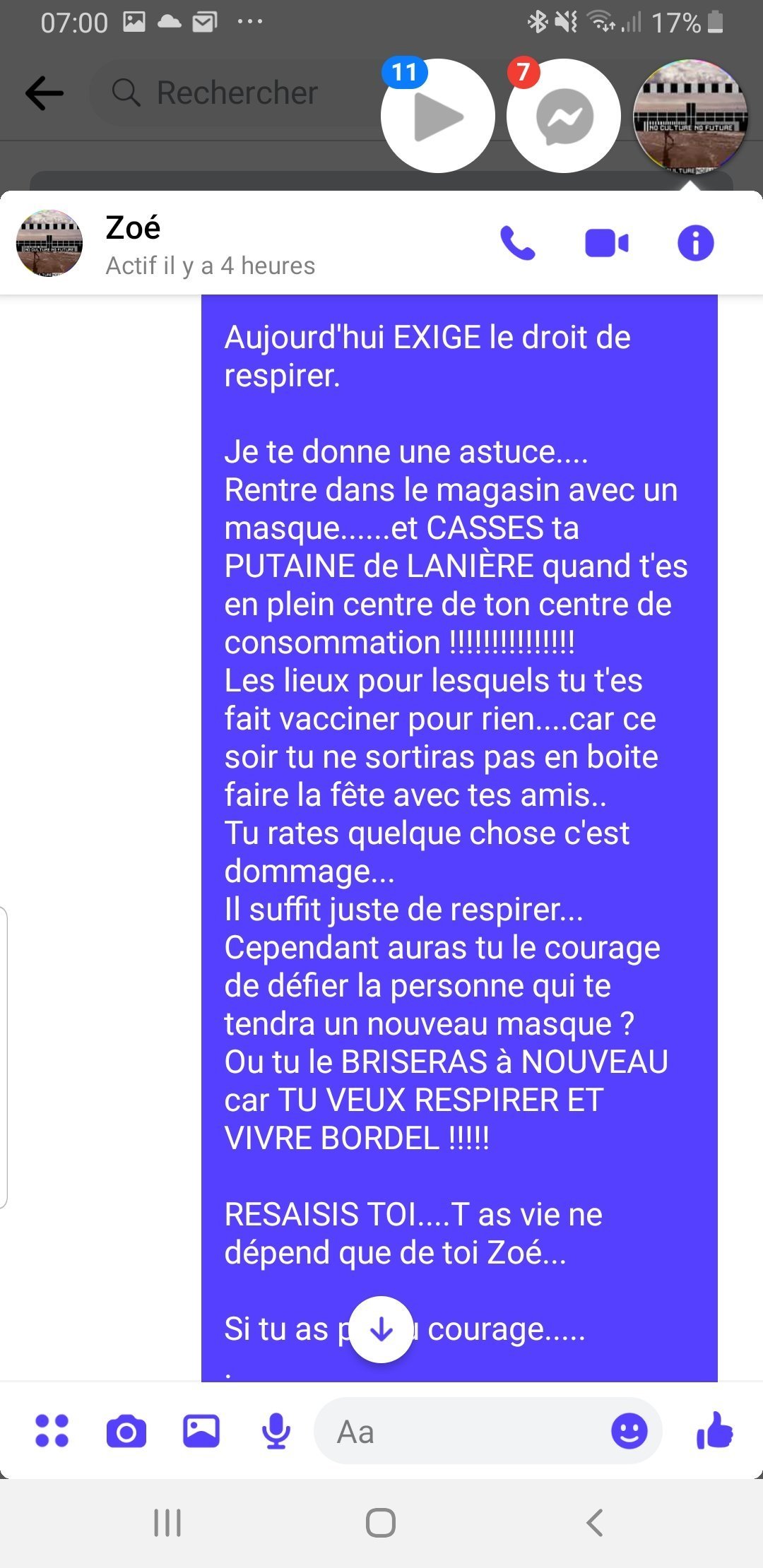Go back using the top arrow
Screen dimensions: 763x1568
click(x=45, y=93)
